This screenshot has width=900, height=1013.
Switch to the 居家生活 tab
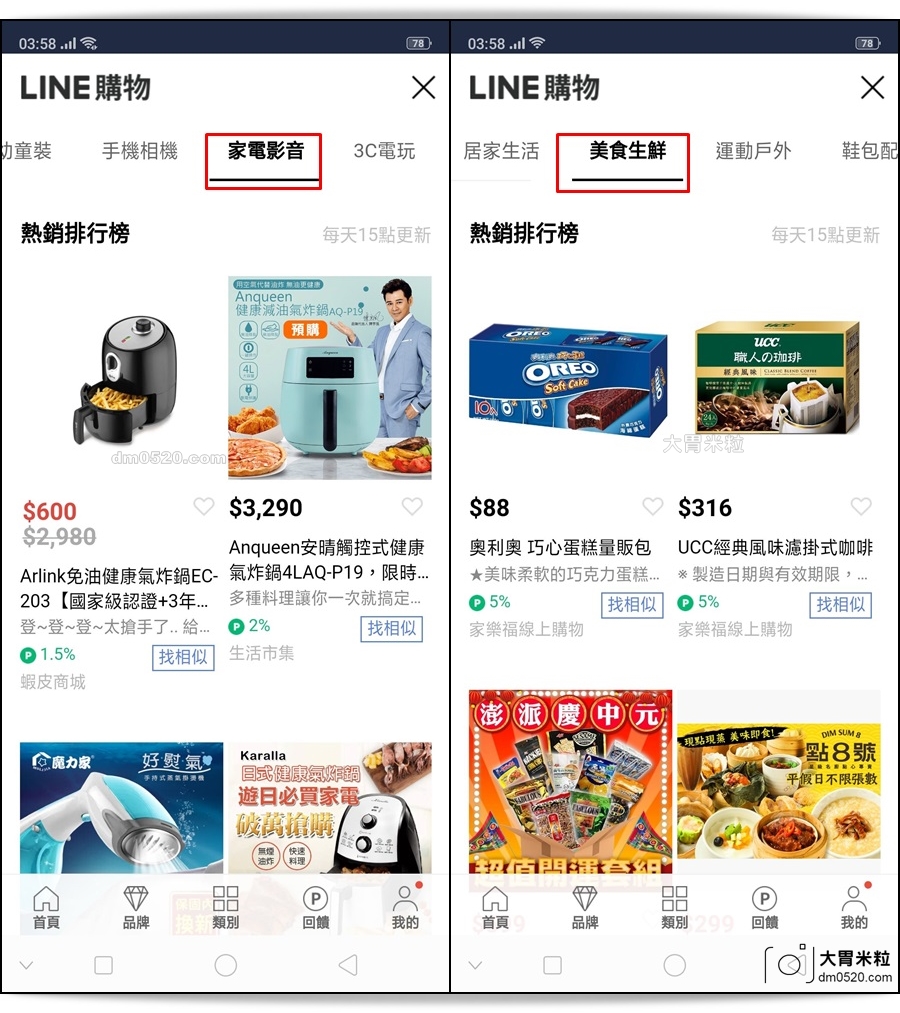(500, 151)
